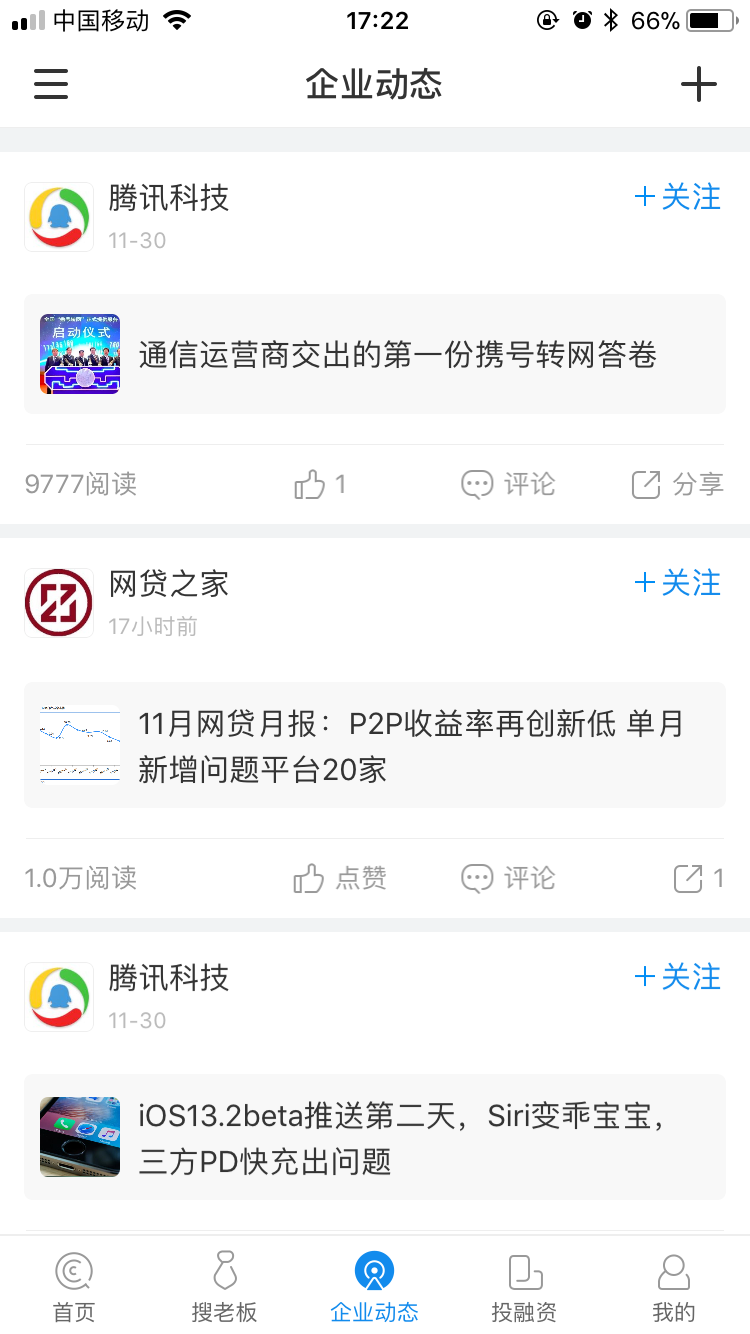The height and width of the screenshot is (1334, 750).
Task: Follow 网贷之家
Action: [x=678, y=583]
